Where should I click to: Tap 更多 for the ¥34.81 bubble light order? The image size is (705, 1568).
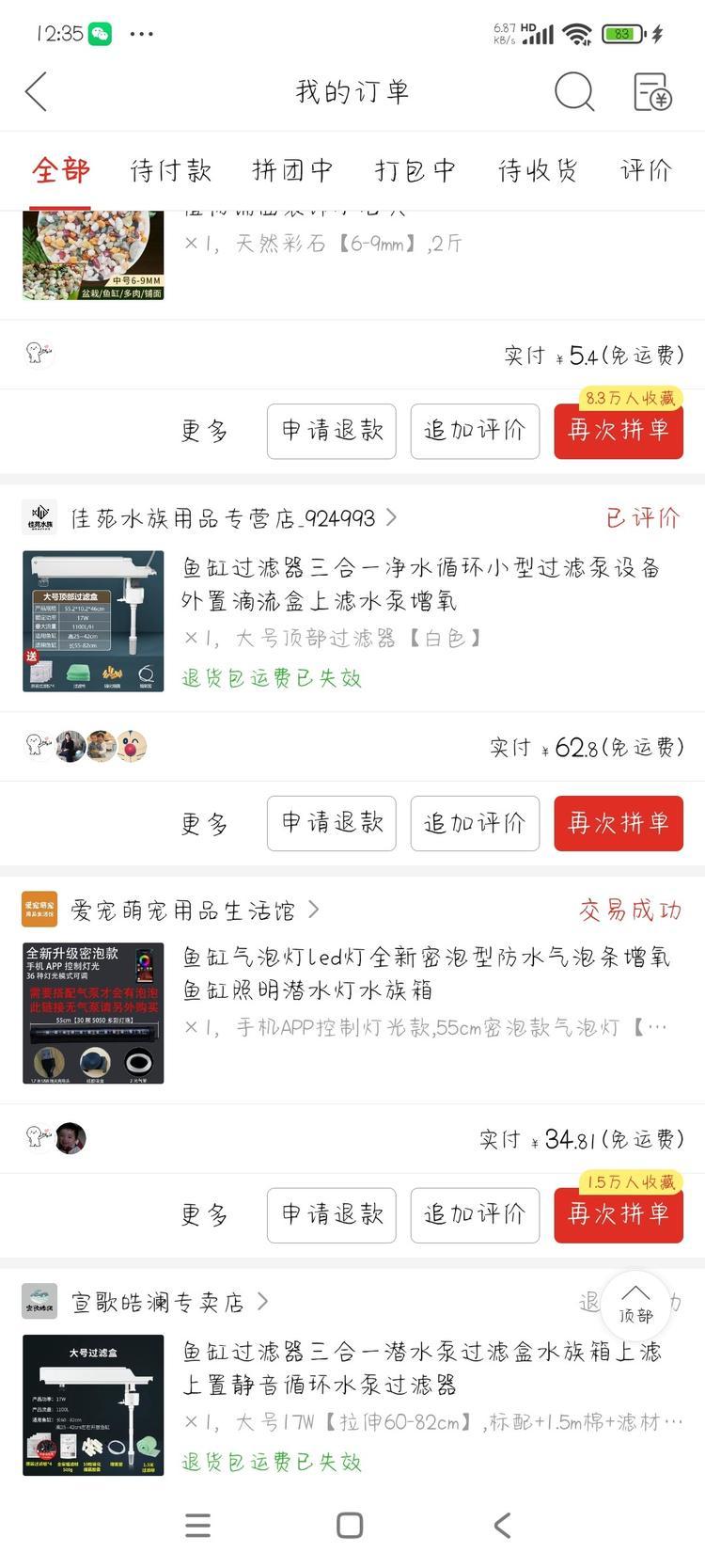[205, 1215]
